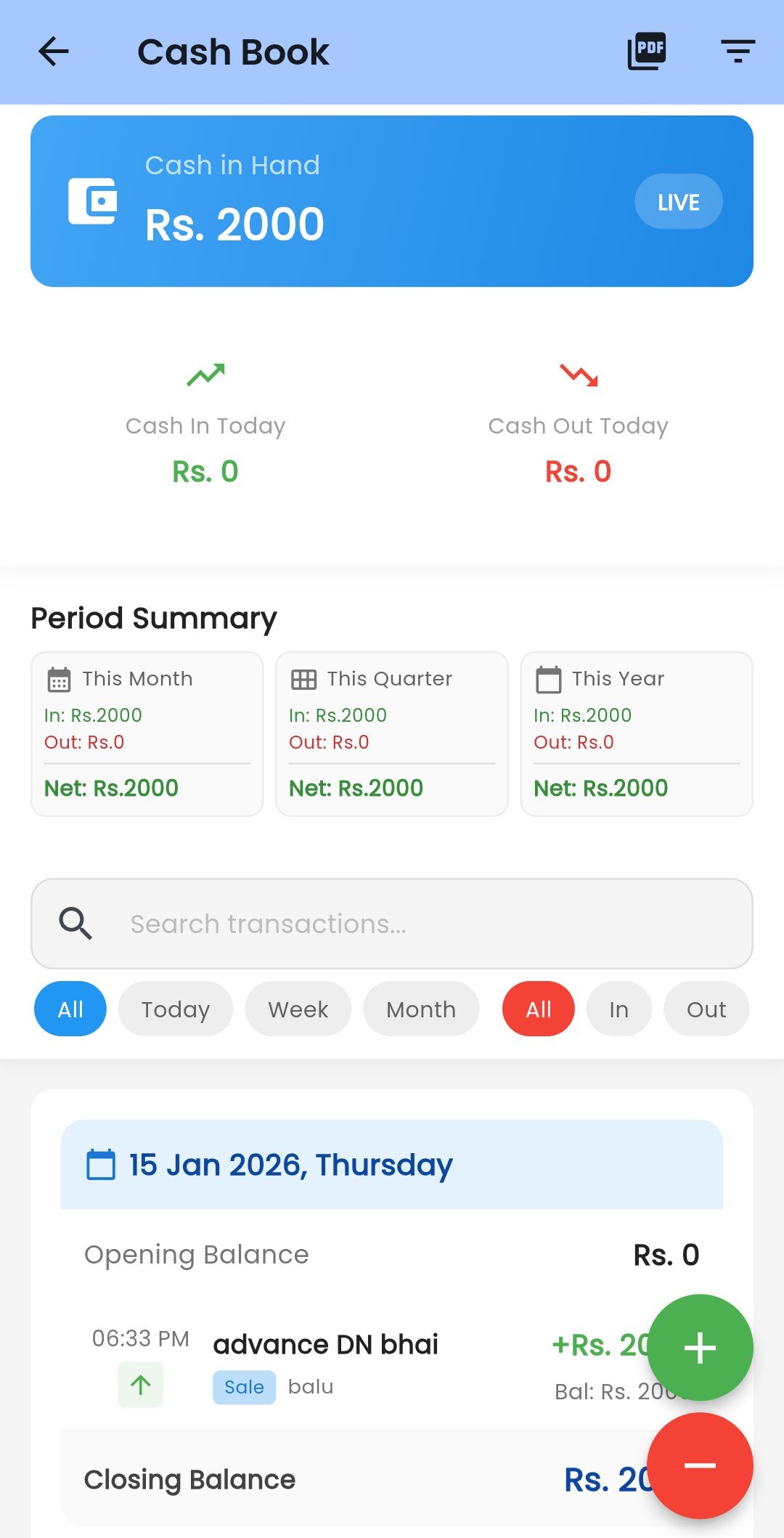Viewport: 784px width, 1538px height.
Task: Select the Month period filter
Action: pyautogui.click(x=421, y=1009)
